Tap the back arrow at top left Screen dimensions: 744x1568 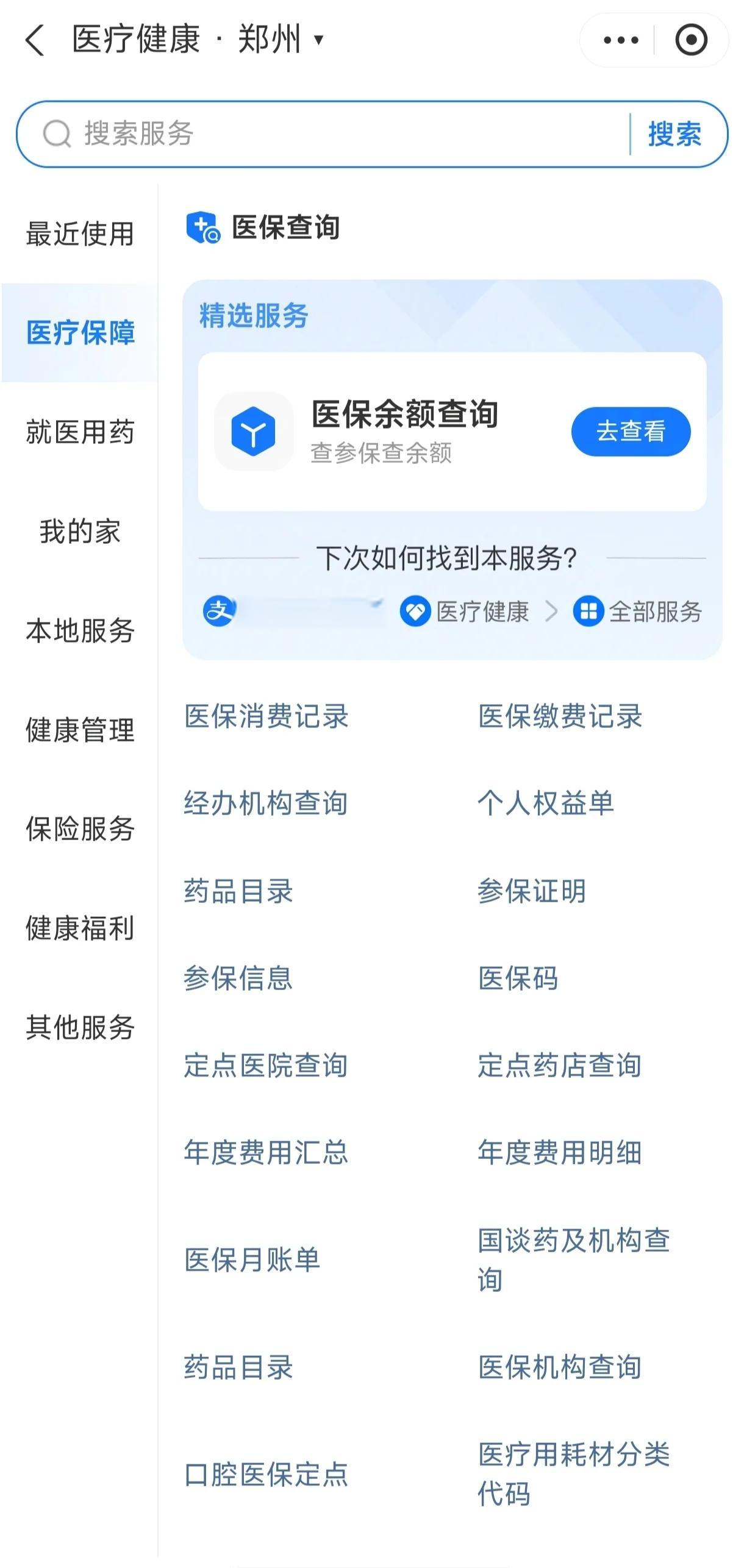click(34, 38)
